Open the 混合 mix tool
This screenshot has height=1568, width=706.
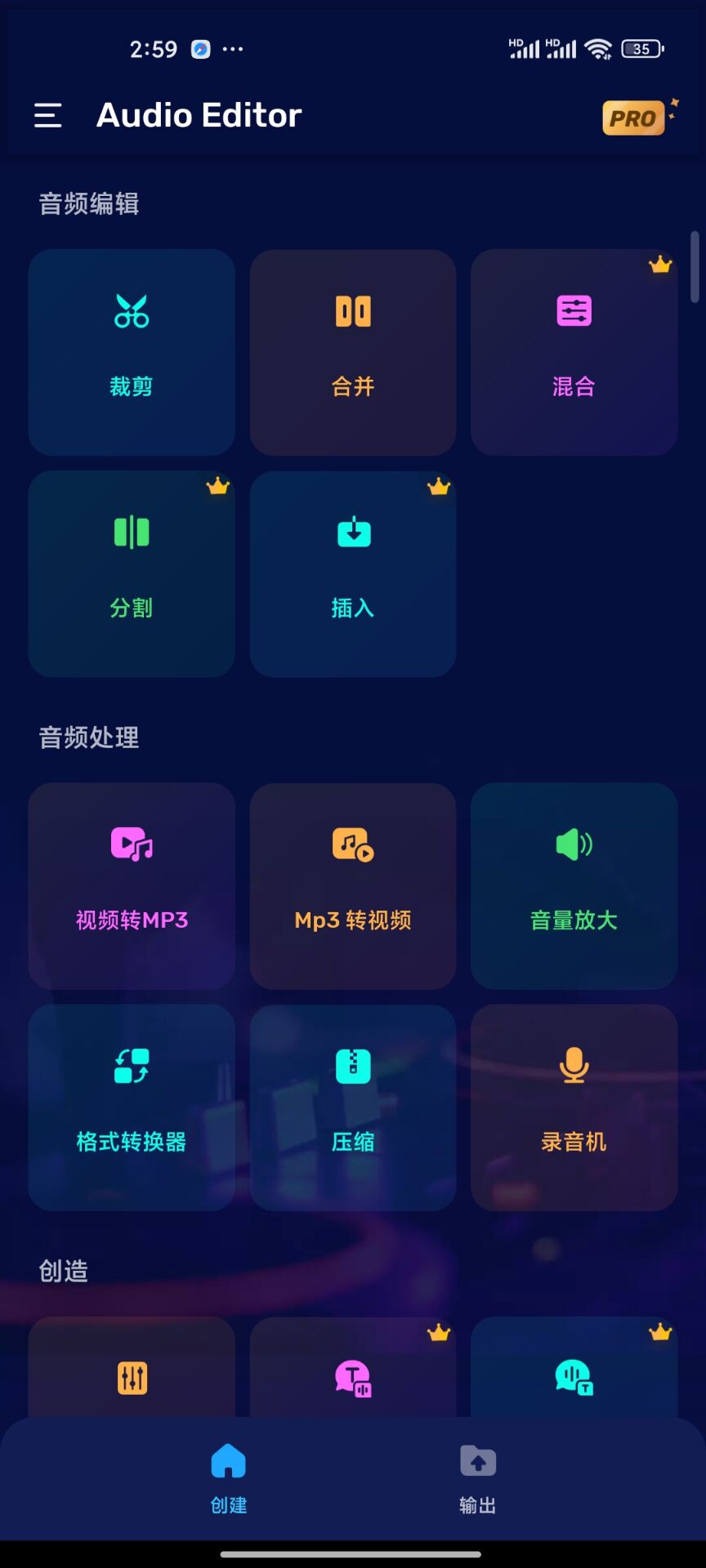click(574, 352)
